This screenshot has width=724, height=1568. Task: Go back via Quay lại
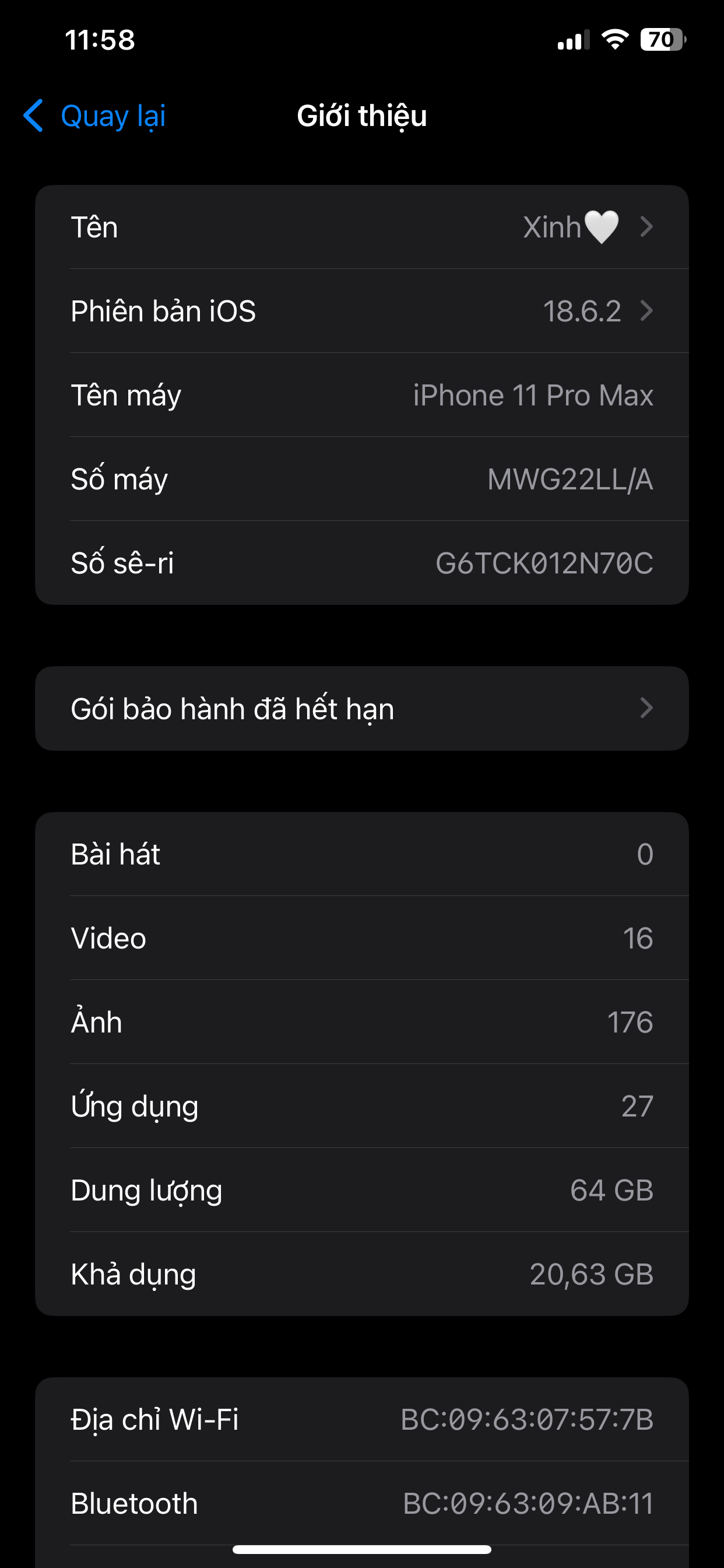[94, 116]
